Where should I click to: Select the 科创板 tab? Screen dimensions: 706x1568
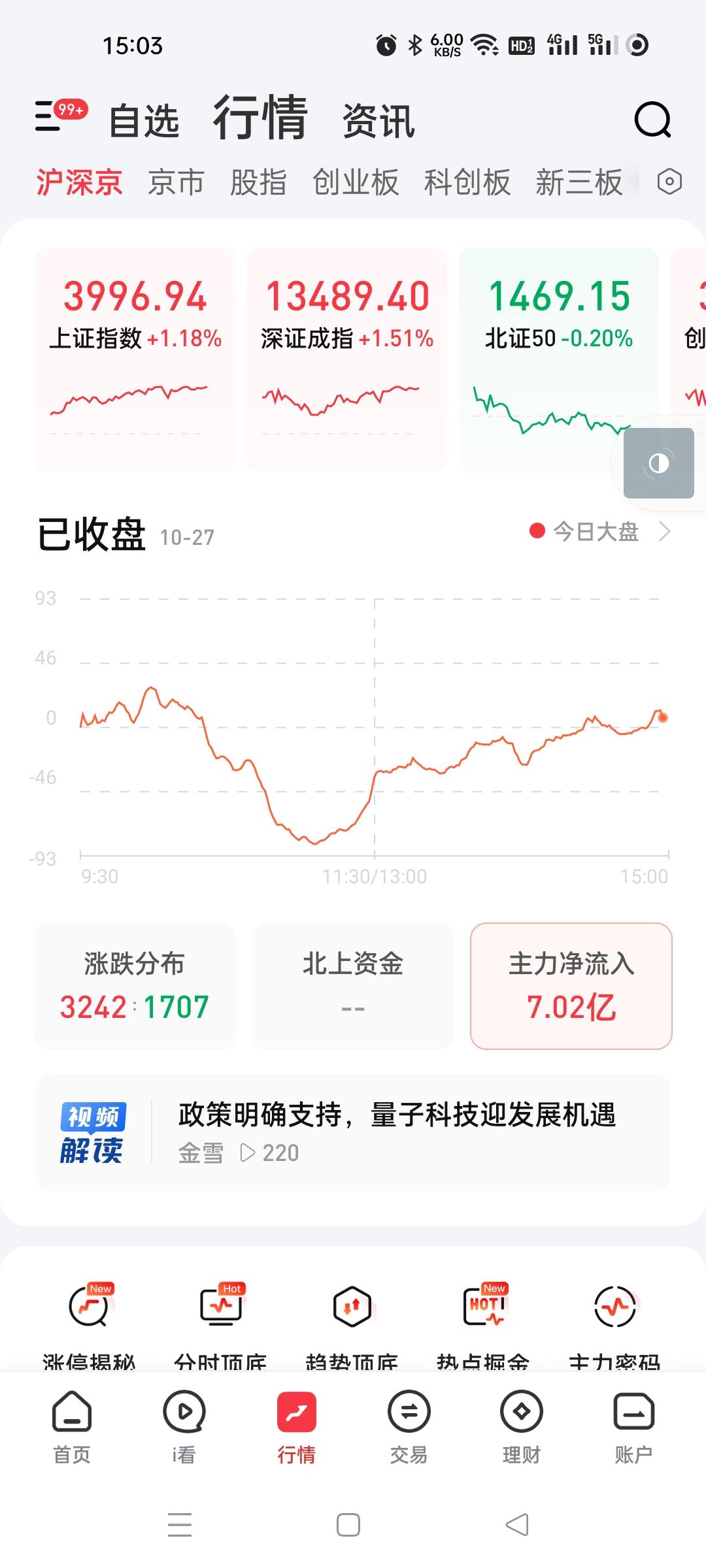pyautogui.click(x=467, y=182)
